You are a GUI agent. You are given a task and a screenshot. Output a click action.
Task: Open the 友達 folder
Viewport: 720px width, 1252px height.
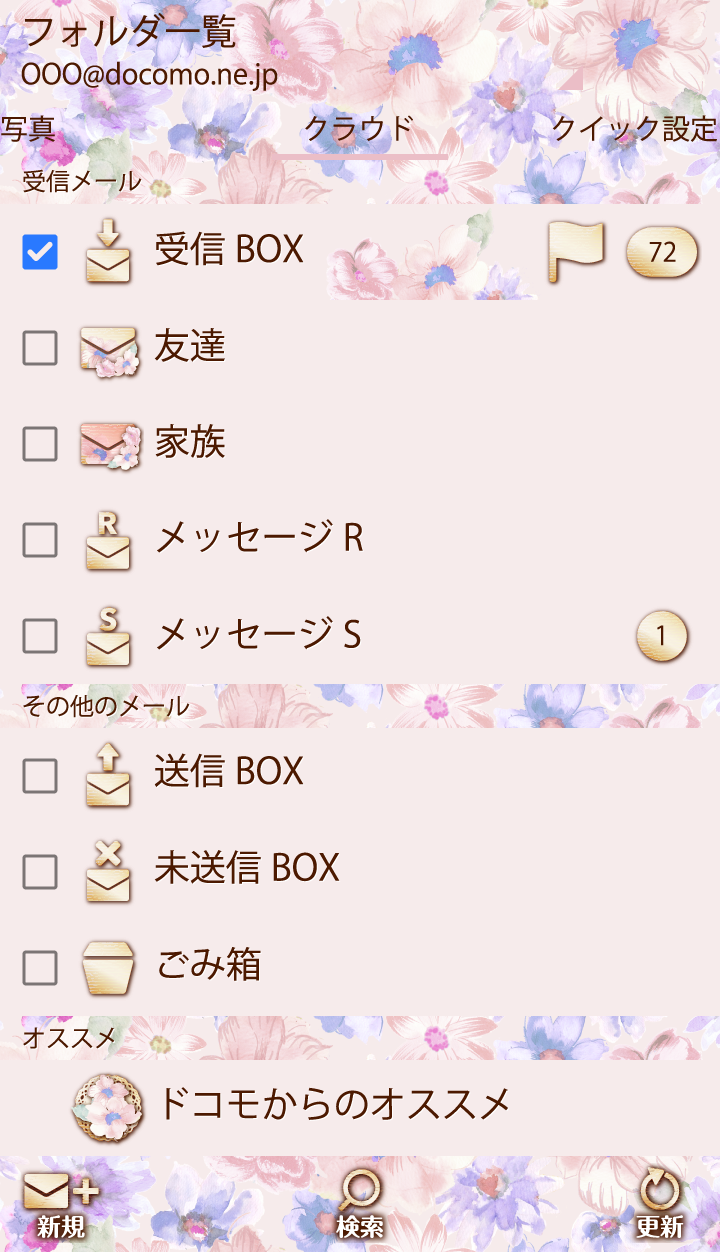pyautogui.click(x=190, y=347)
